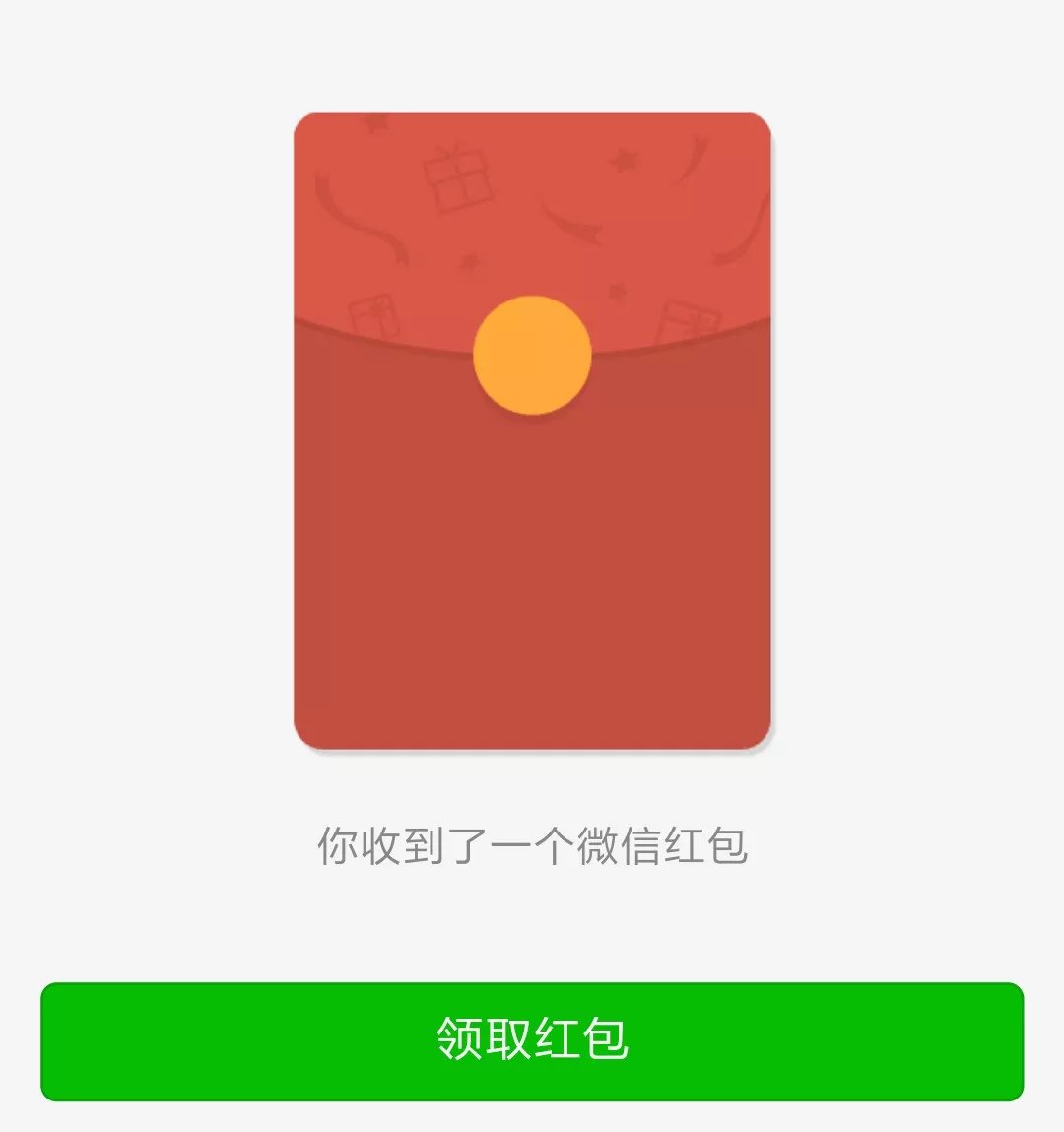Tap the green 领取红包 button
This screenshot has width=1064, height=1132.
pos(532,1041)
